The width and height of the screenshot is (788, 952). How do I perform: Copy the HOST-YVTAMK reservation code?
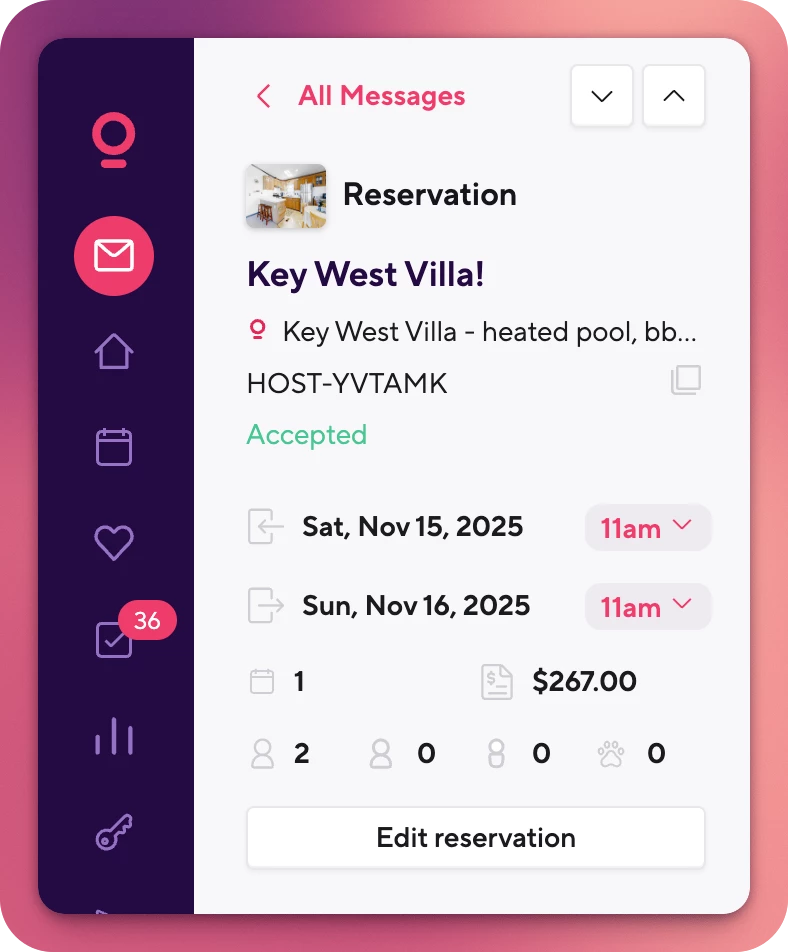(x=686, y=380)
